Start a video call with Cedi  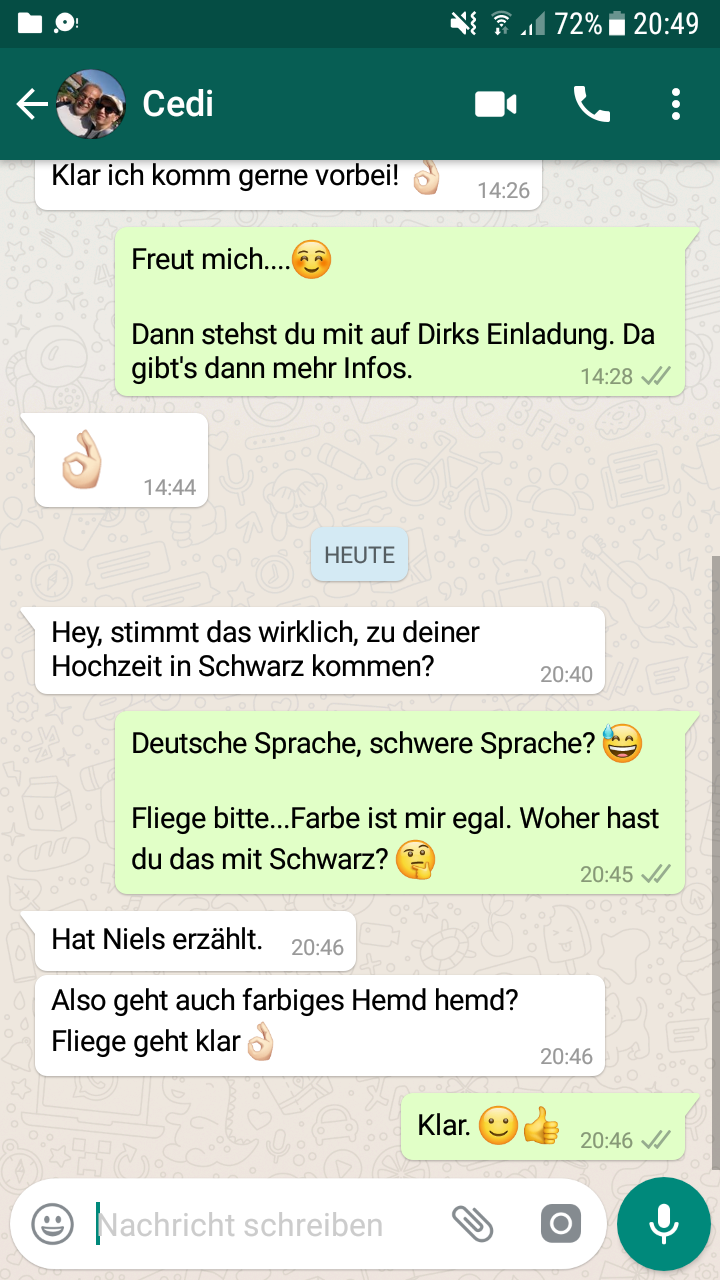coord(495,104)
